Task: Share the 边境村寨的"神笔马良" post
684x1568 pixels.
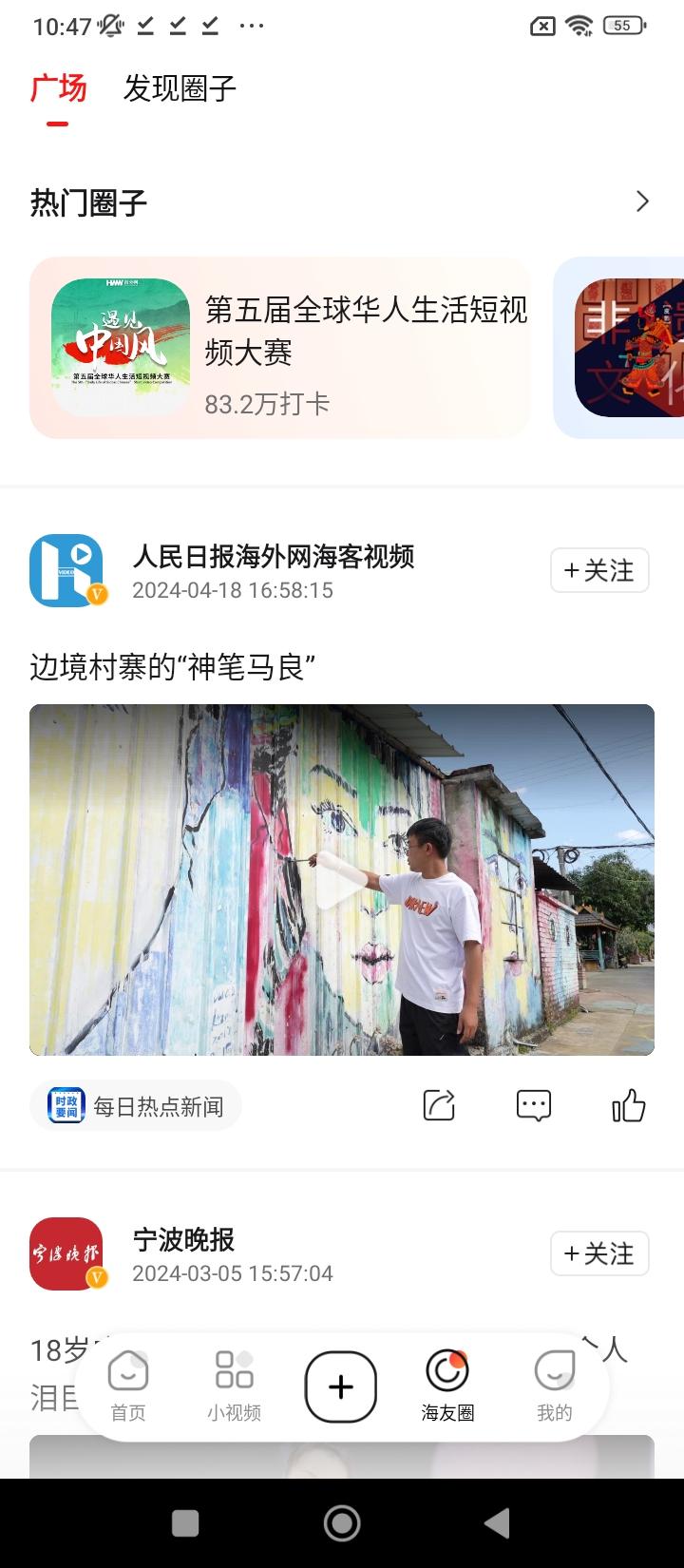Action: (439, 1105)
